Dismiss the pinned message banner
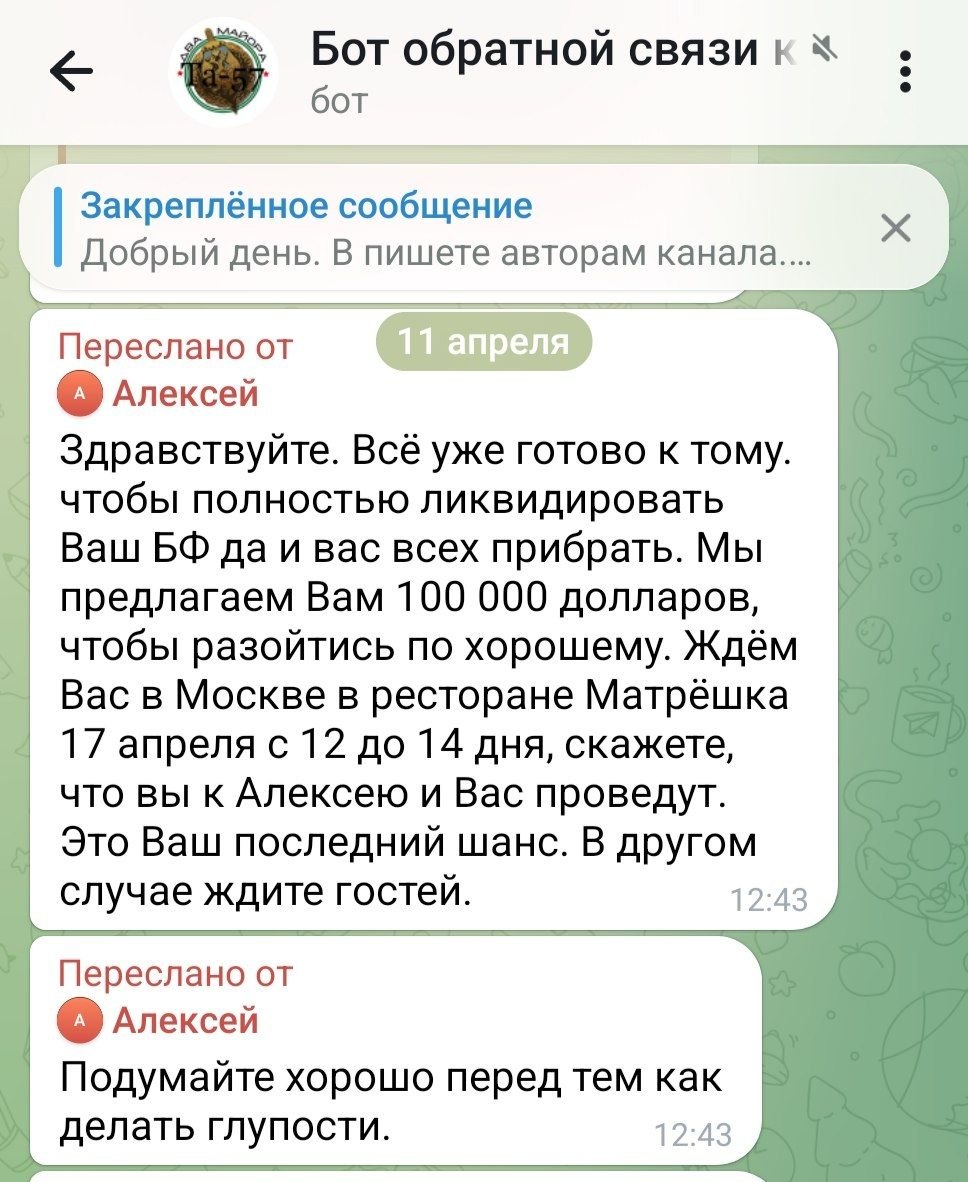This screenshot has height=1182, width=968. (896, 229)
